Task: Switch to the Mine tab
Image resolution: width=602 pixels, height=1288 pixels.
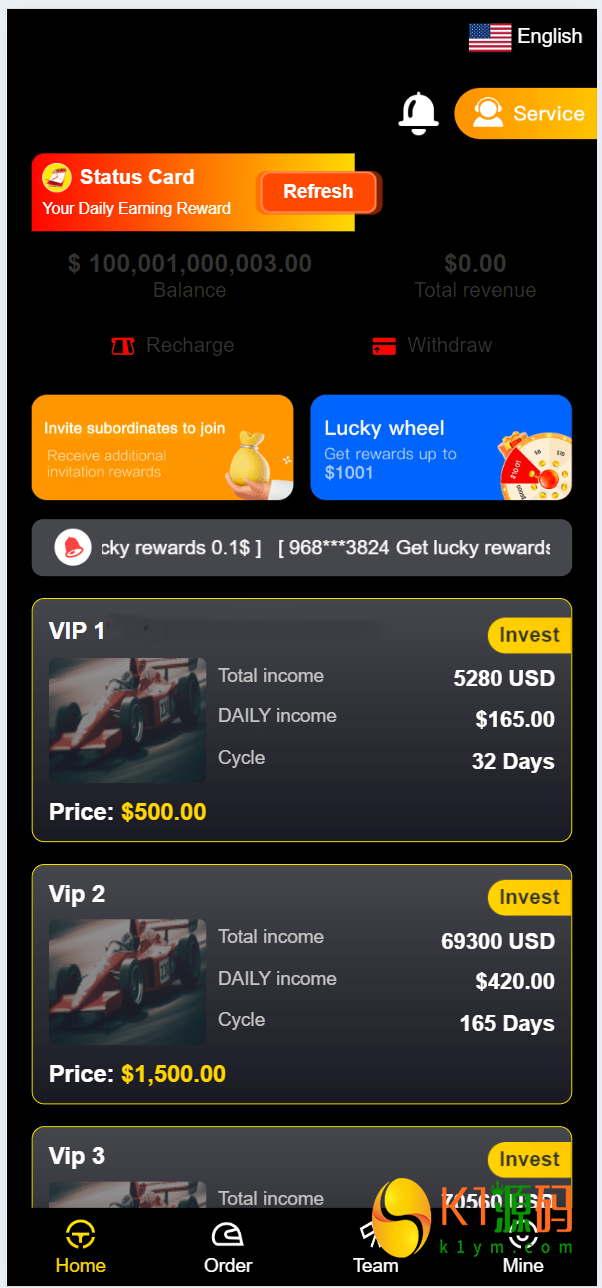Action: pyautogui.click(x=523, y=1250)
